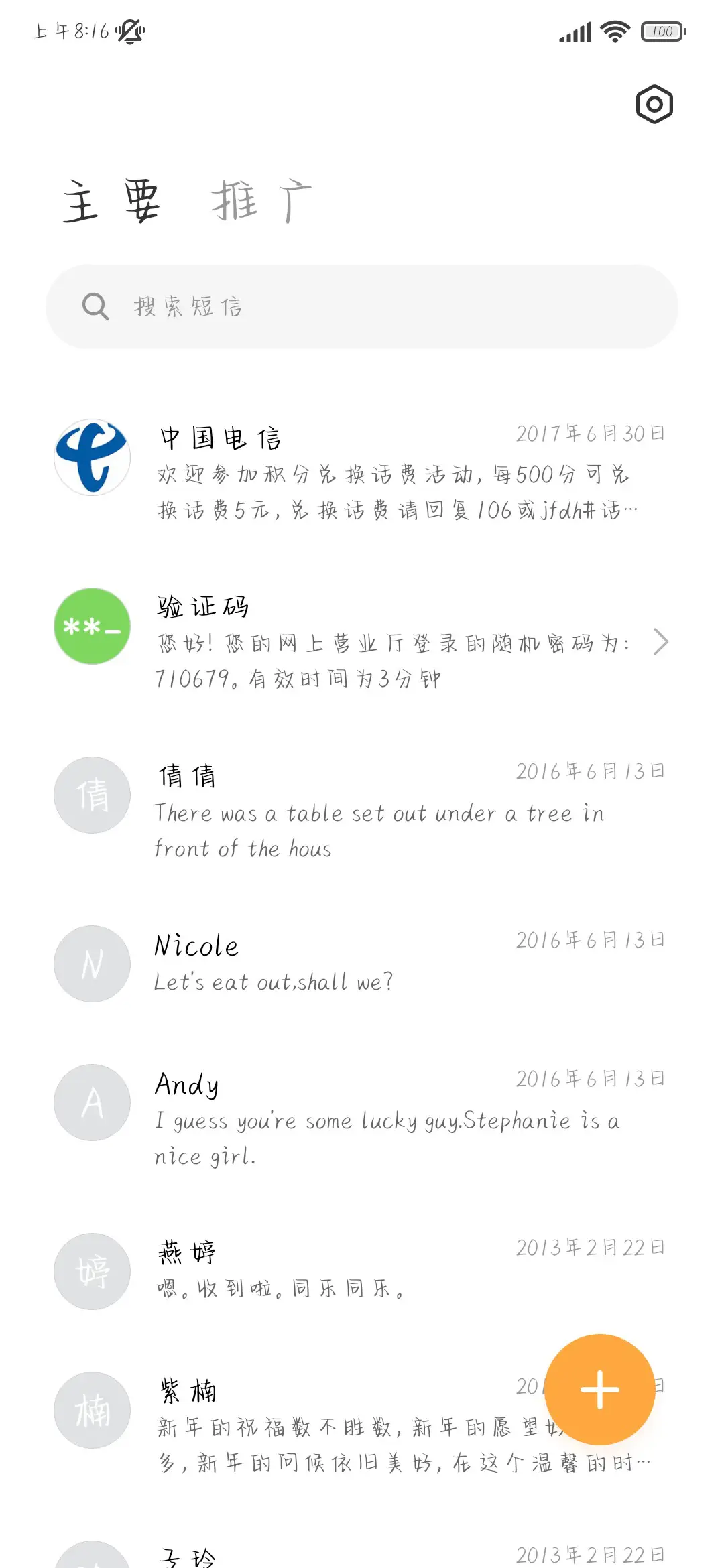Tap the muted notification icon in status bar

pos(131,31)
